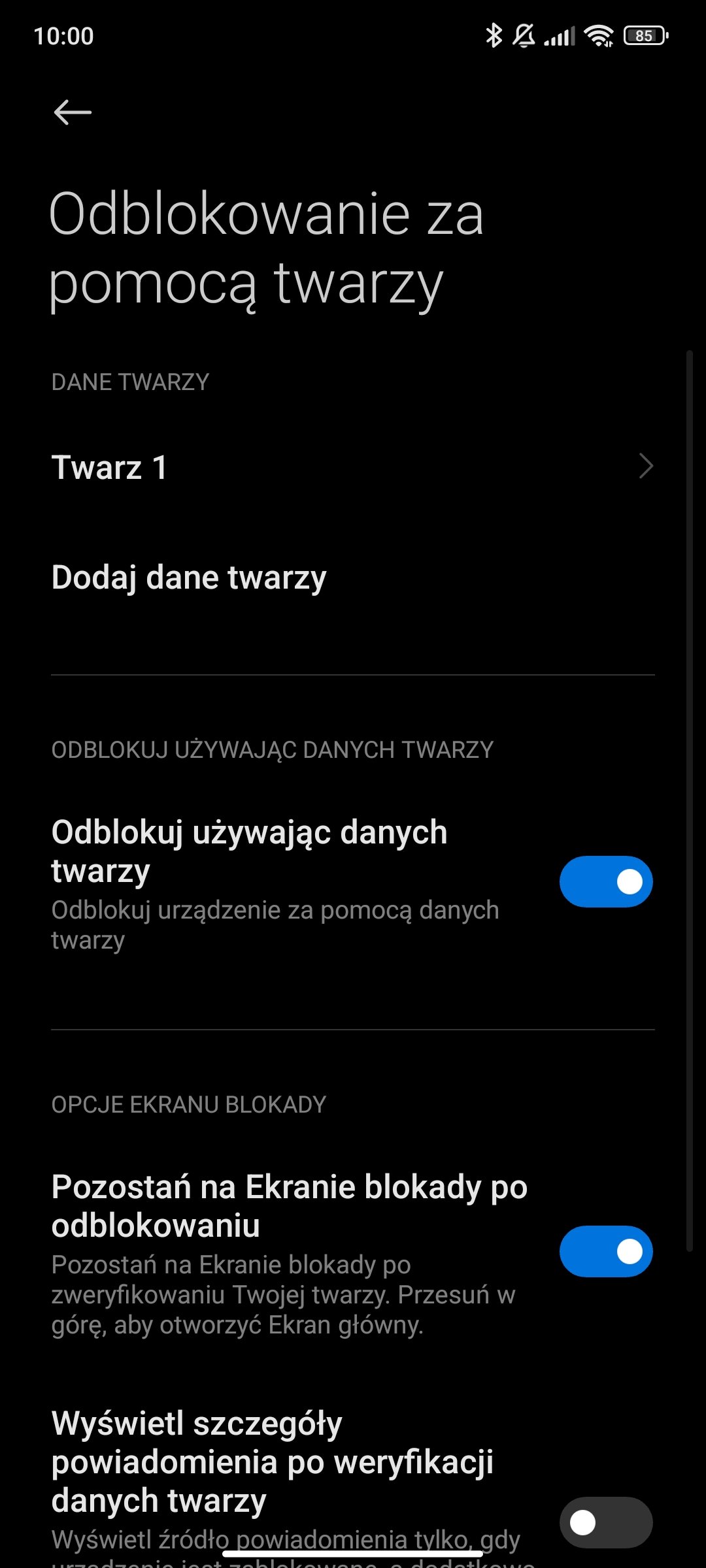Go back using the top arrow
This screenshot has height=1568, width=706.
(72, 112)
